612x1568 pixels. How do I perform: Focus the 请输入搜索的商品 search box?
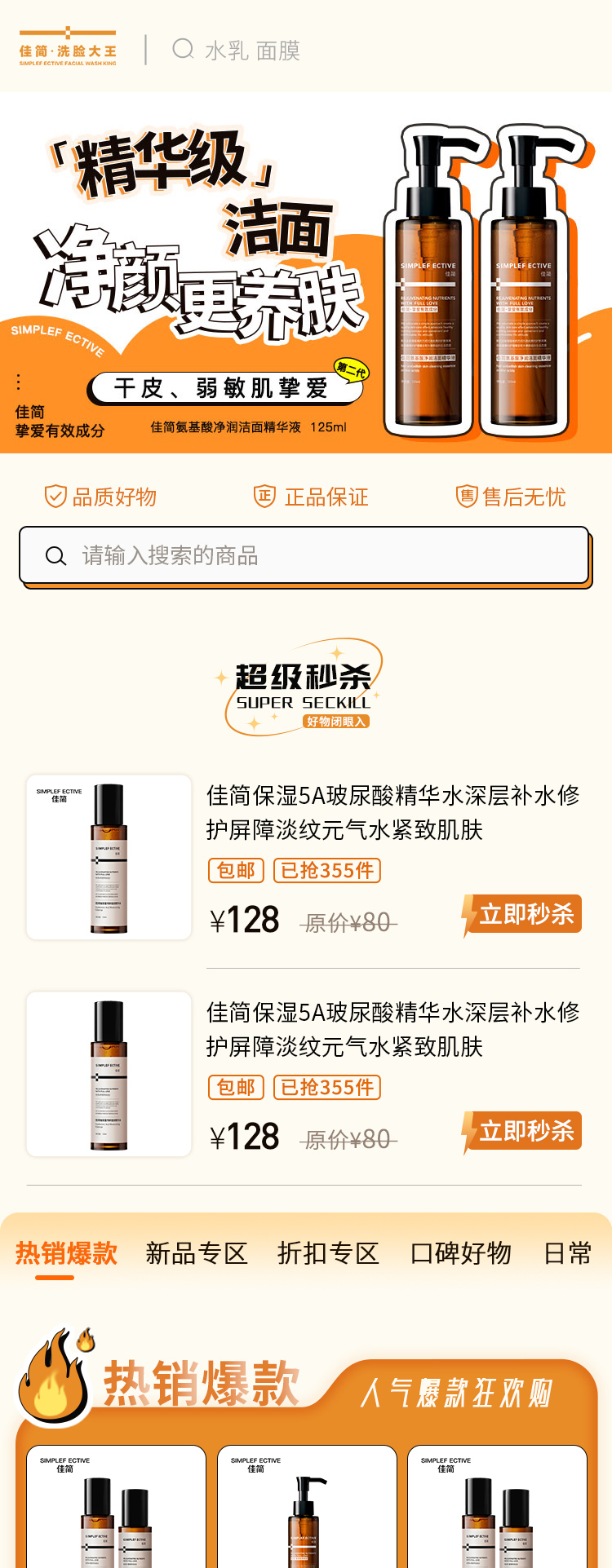304,556
